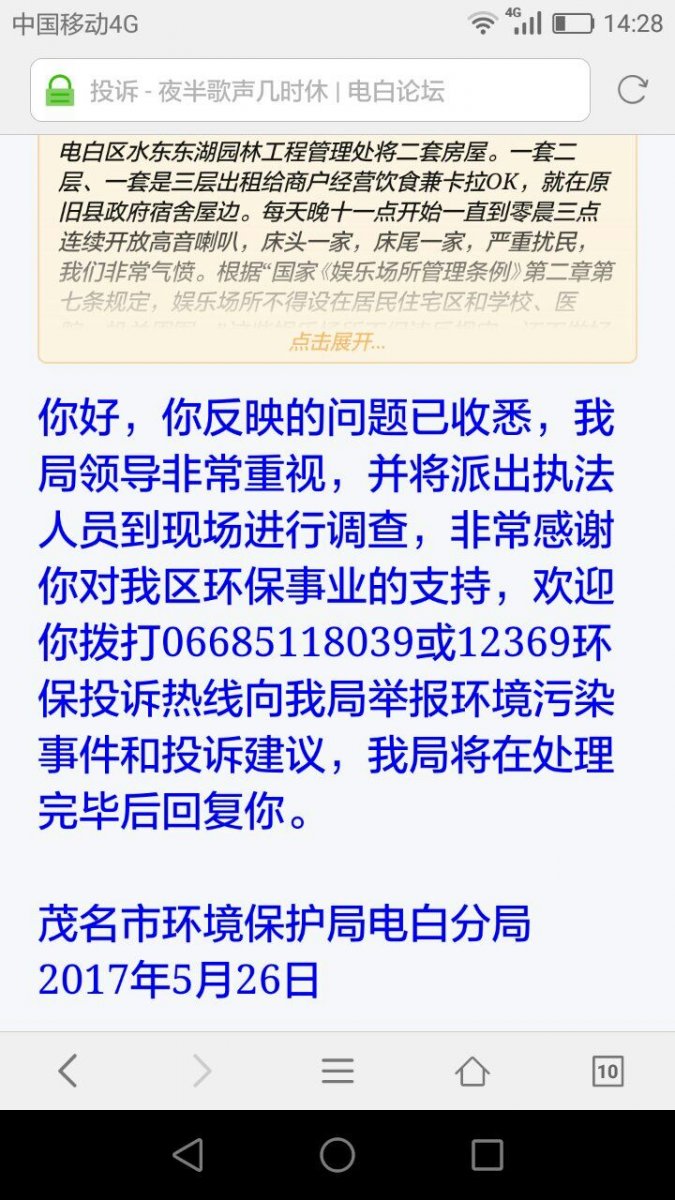675x1200 pixels.
Task: Go back to the previous page in the browser
Action: 67,1071
